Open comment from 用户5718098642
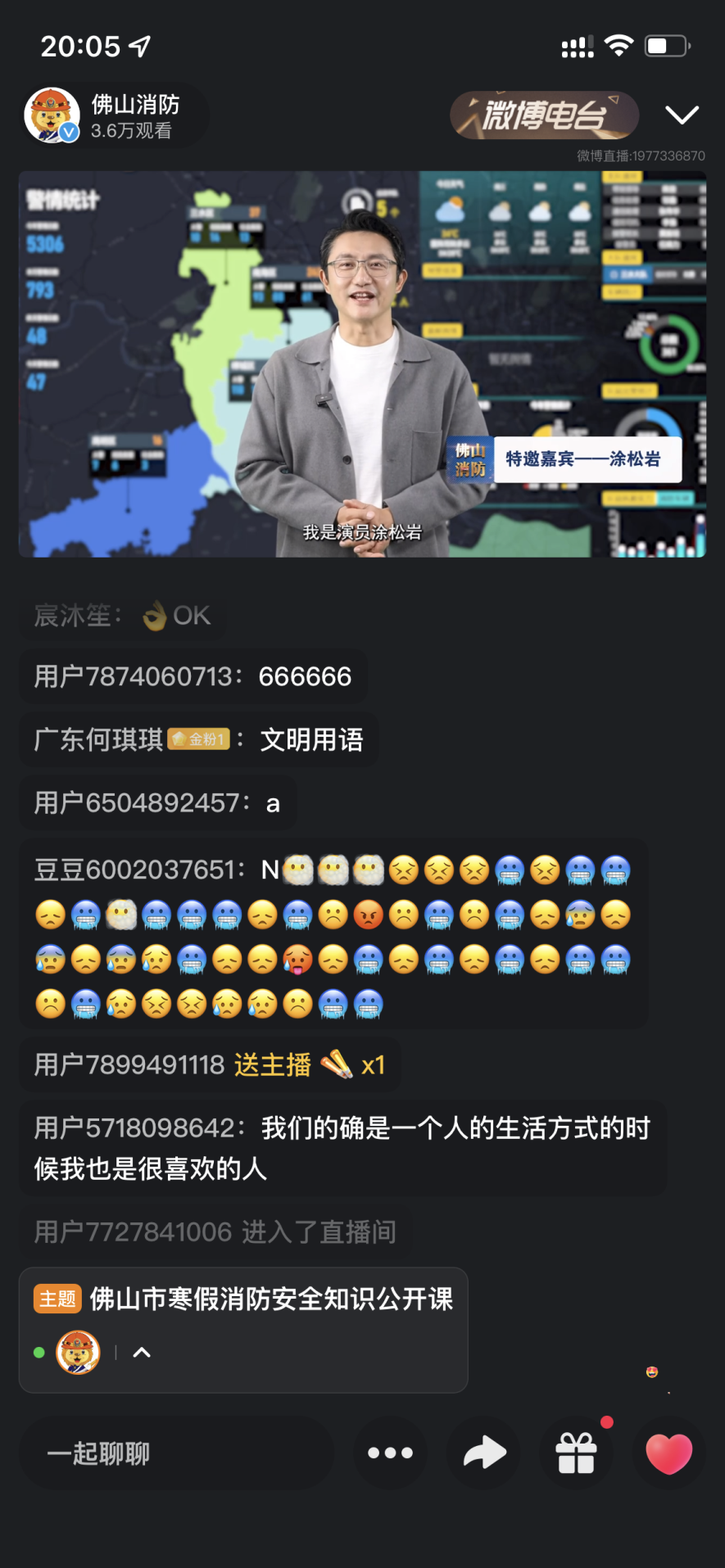The width and height of the screenshot is (725, 1568). 342,1148
